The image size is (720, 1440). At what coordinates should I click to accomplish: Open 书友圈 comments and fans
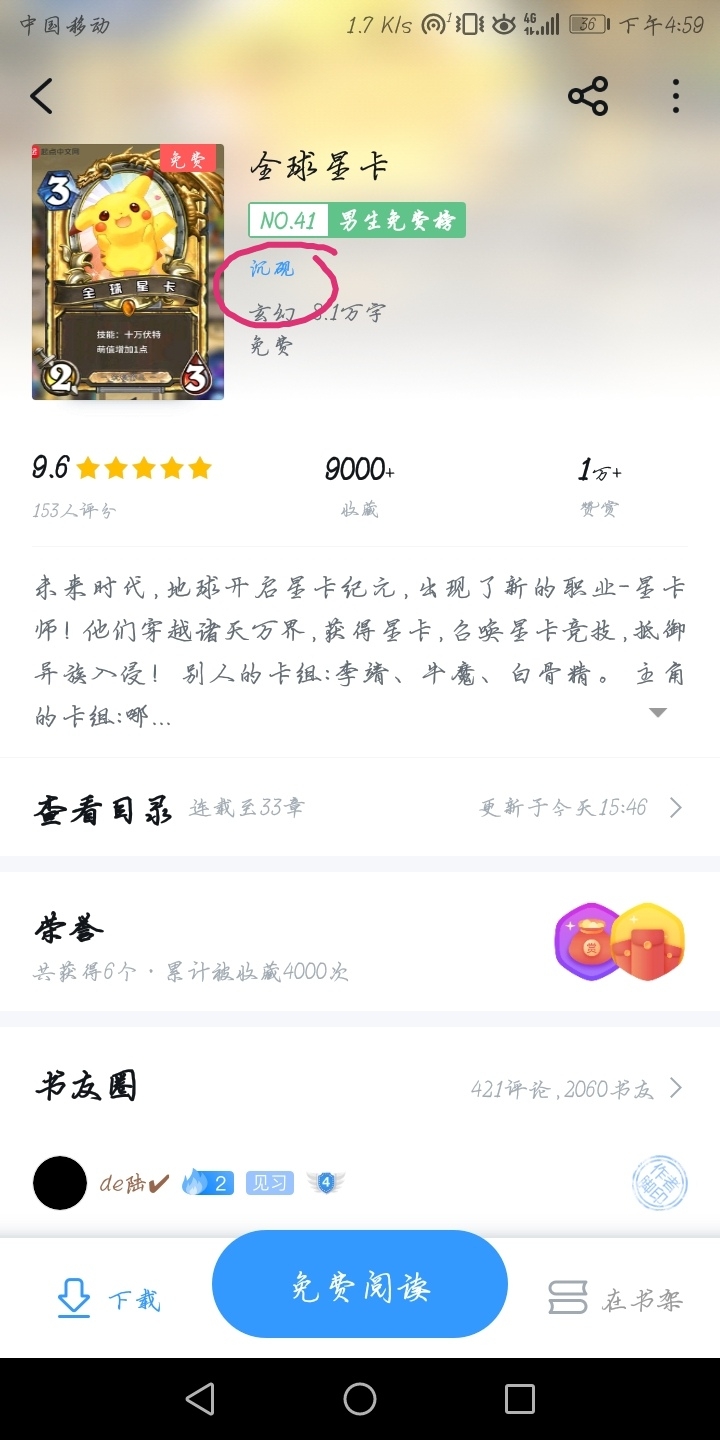pyautogui.click(x=360, y=1088)
